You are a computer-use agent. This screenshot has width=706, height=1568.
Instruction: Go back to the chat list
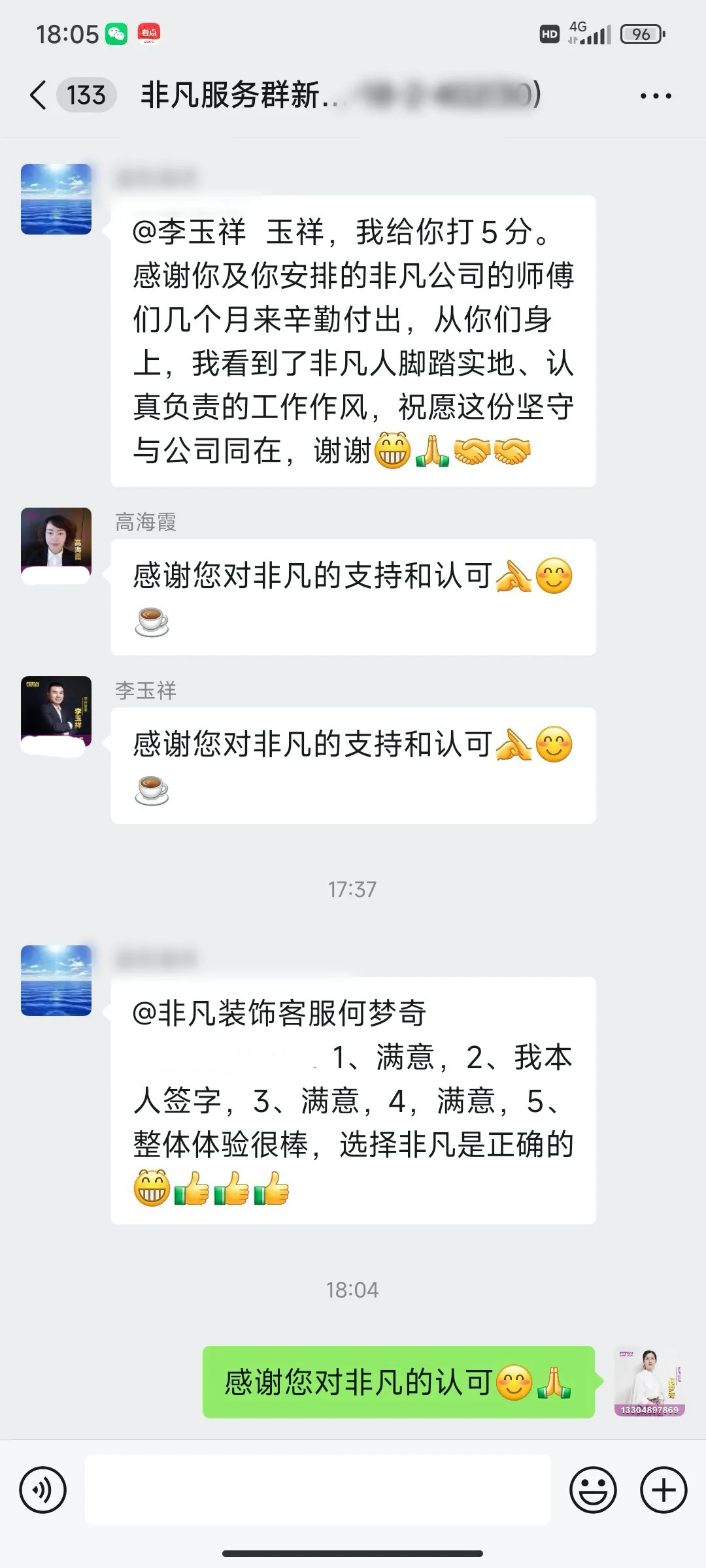[39, 95]
